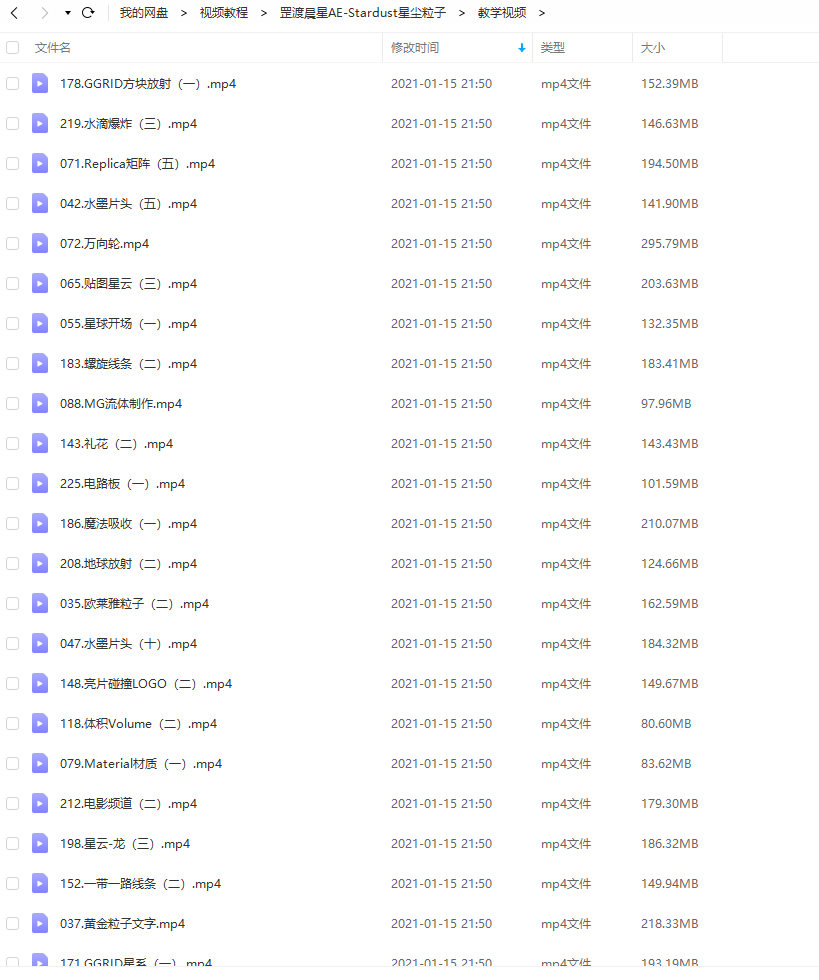Open 178.GGRID方块放射（一）.mp4
Image resolution: width=819 pixels, height=980 pixels.
(x=148, y=84)
